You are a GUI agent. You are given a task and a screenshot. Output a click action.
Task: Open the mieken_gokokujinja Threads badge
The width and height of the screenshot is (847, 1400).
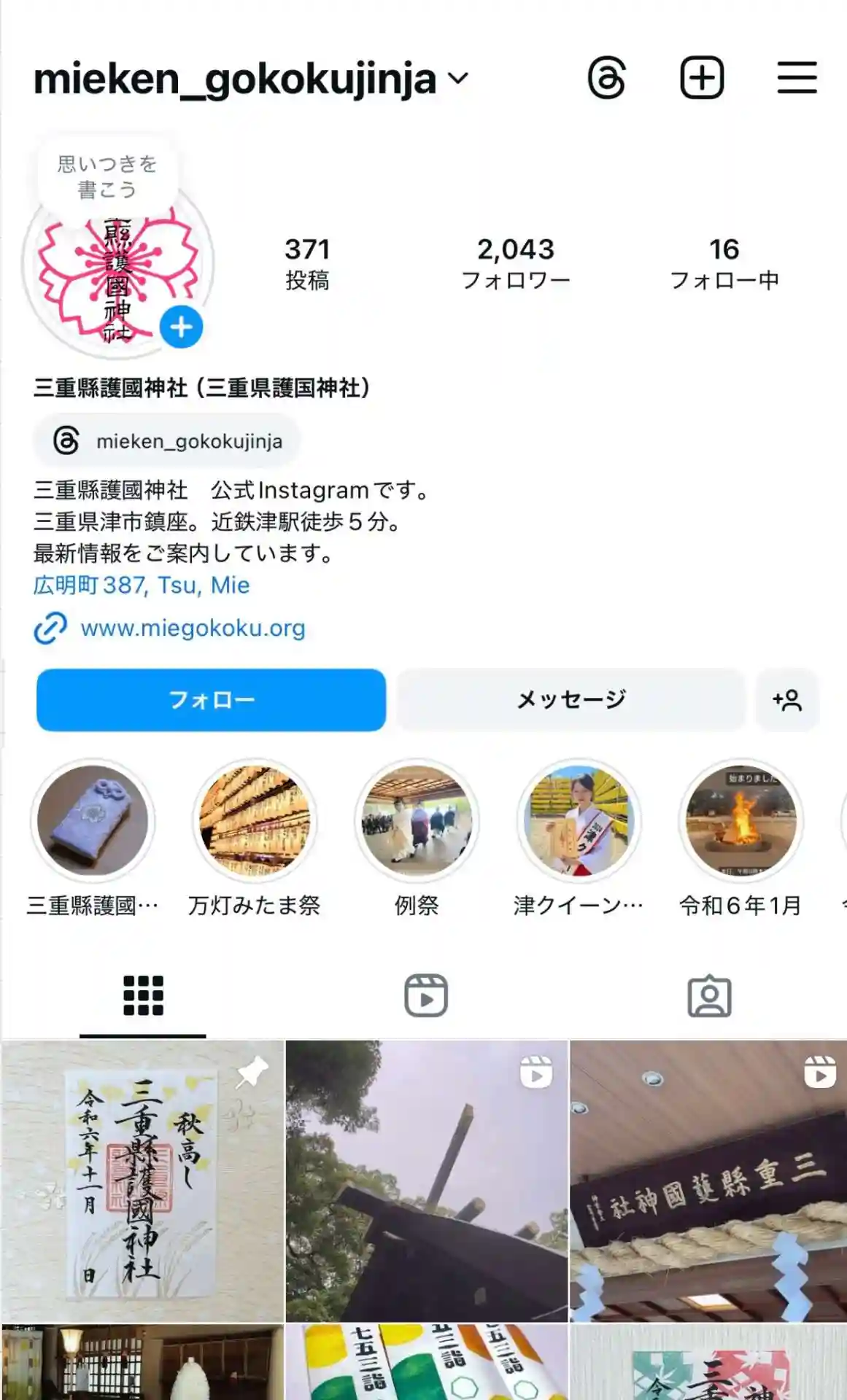point(167,441)
